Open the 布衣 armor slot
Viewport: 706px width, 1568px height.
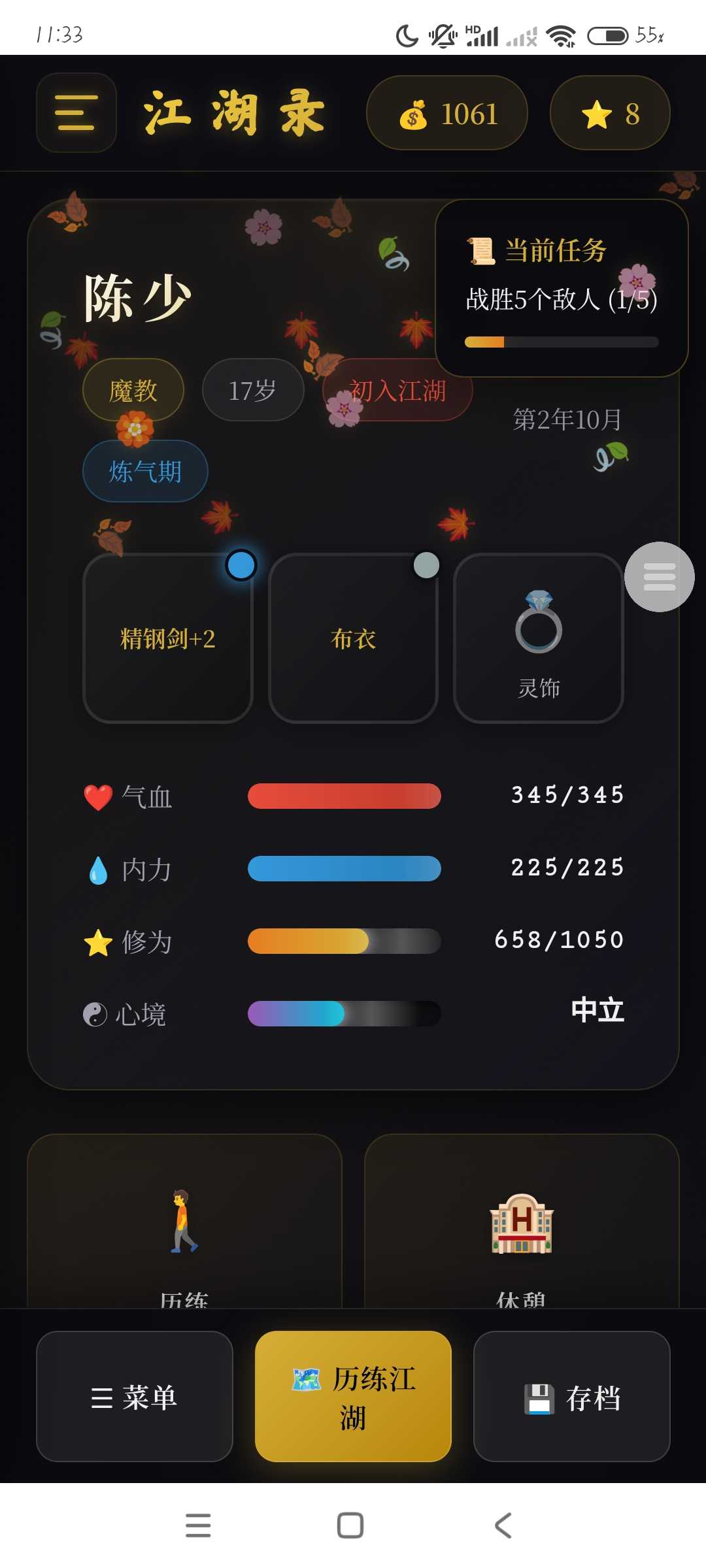point(353,638)
